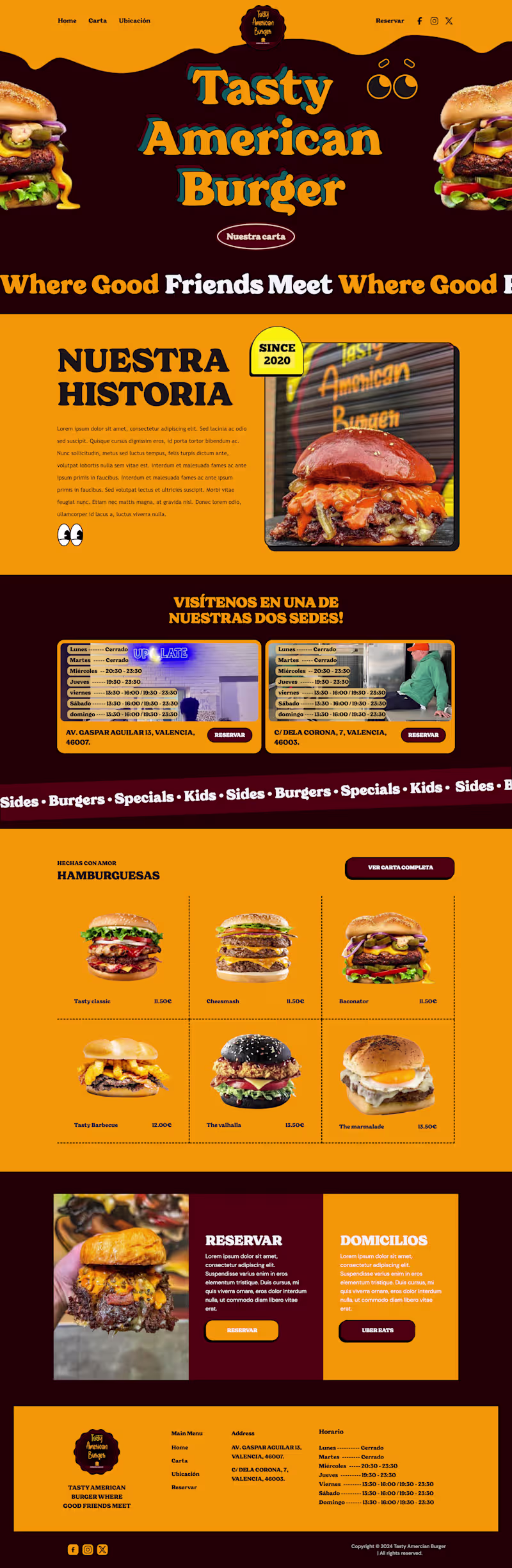Viewport: 512px width, 1568px height.
Task: Open Facebook icon in the header
Action: tap(420, 21)
